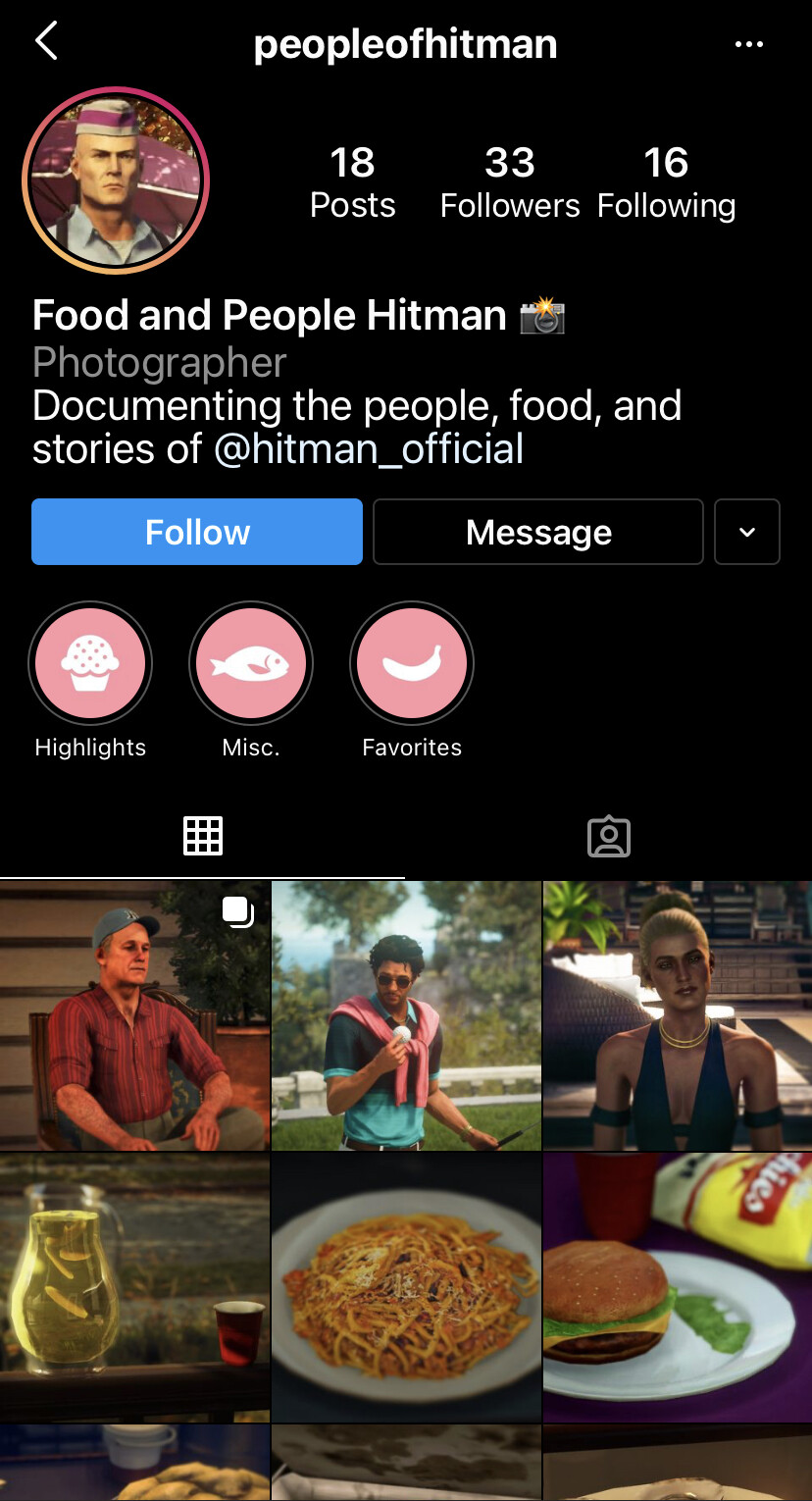
Task: Open the @hitman_official profile link
Action: [x=369, y=449]
